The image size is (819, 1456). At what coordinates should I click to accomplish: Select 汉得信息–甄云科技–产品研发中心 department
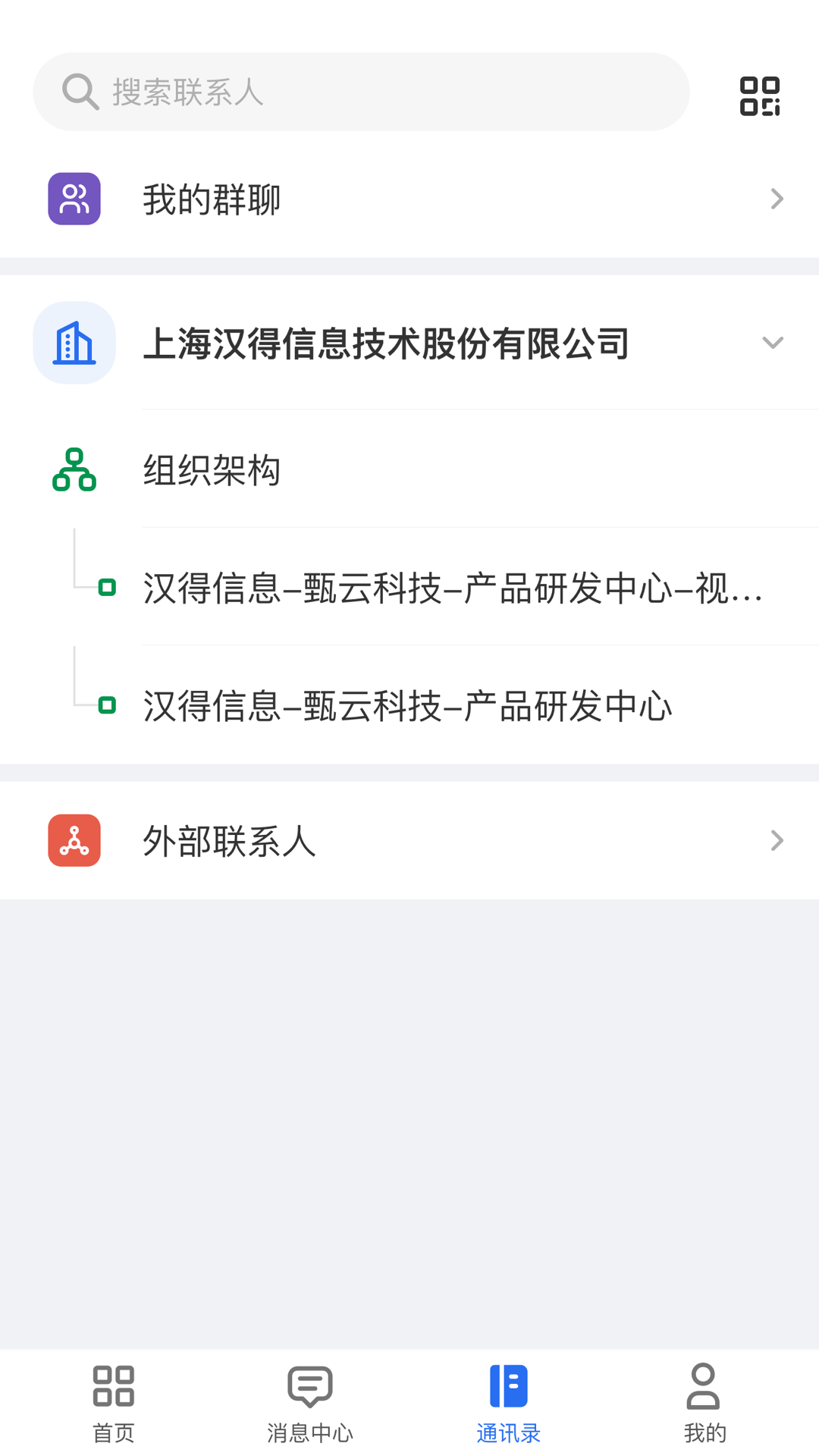(x=407, y=706)
